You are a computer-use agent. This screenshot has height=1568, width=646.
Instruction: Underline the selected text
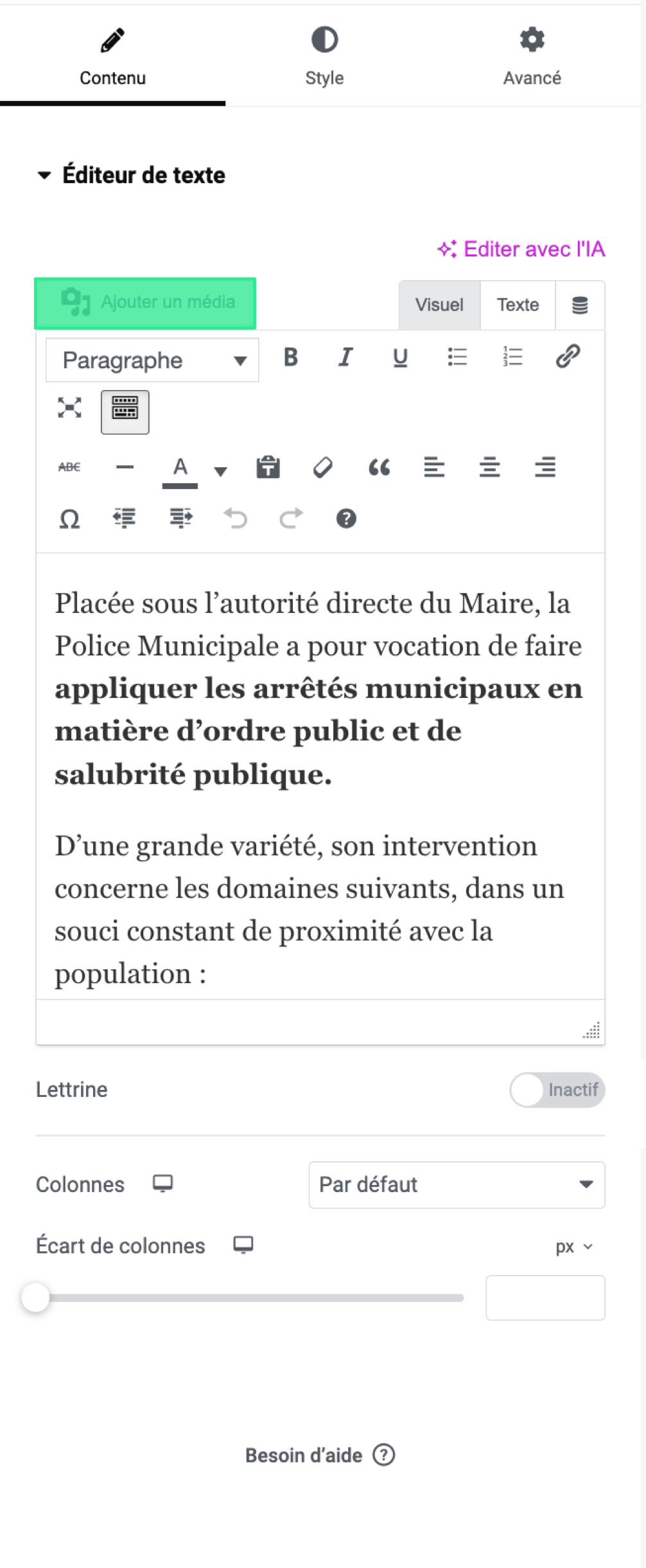tap(400, 357)
